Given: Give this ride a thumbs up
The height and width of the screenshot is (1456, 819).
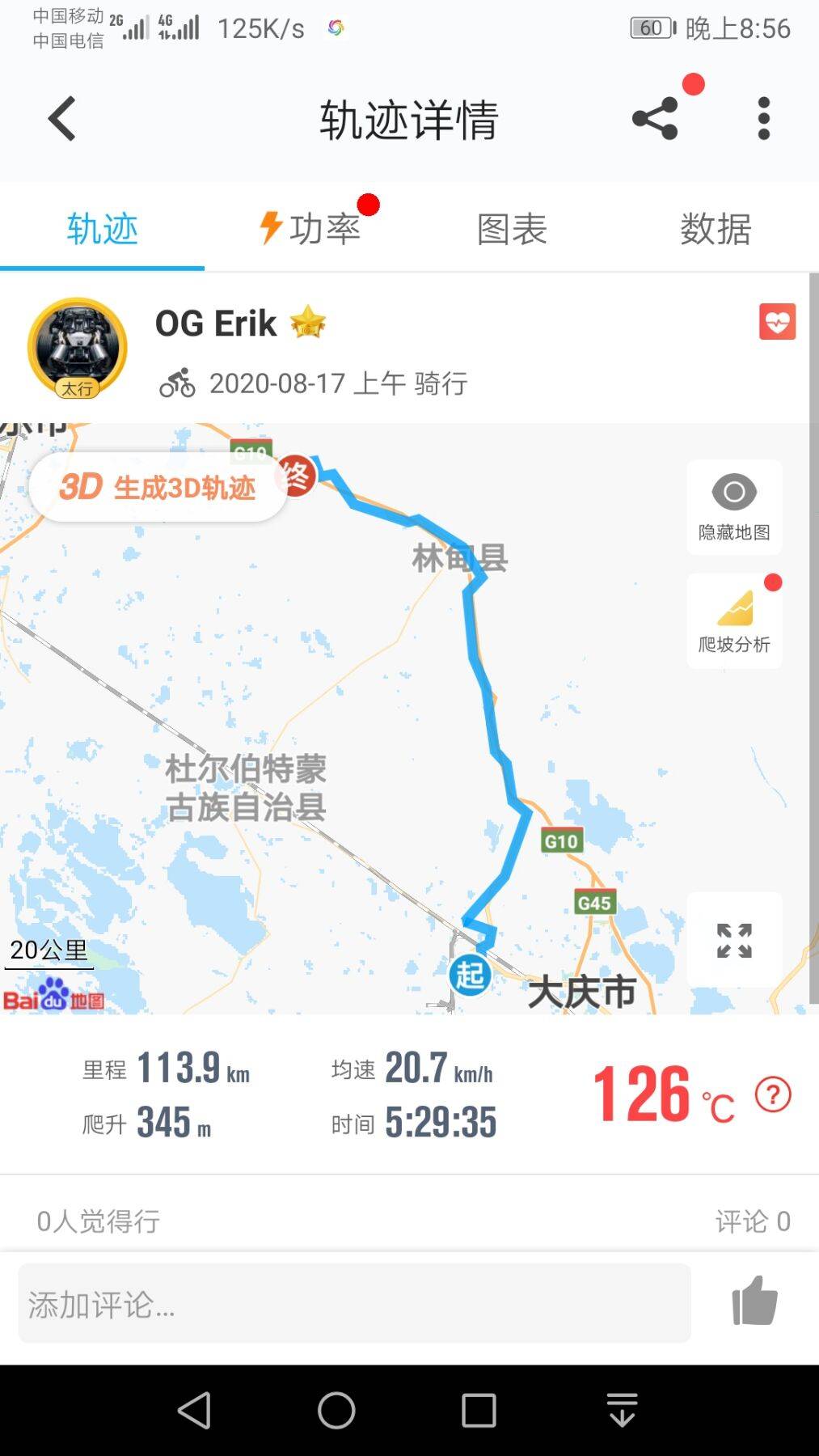Looking at the screenshot, I should (754, 1302).
